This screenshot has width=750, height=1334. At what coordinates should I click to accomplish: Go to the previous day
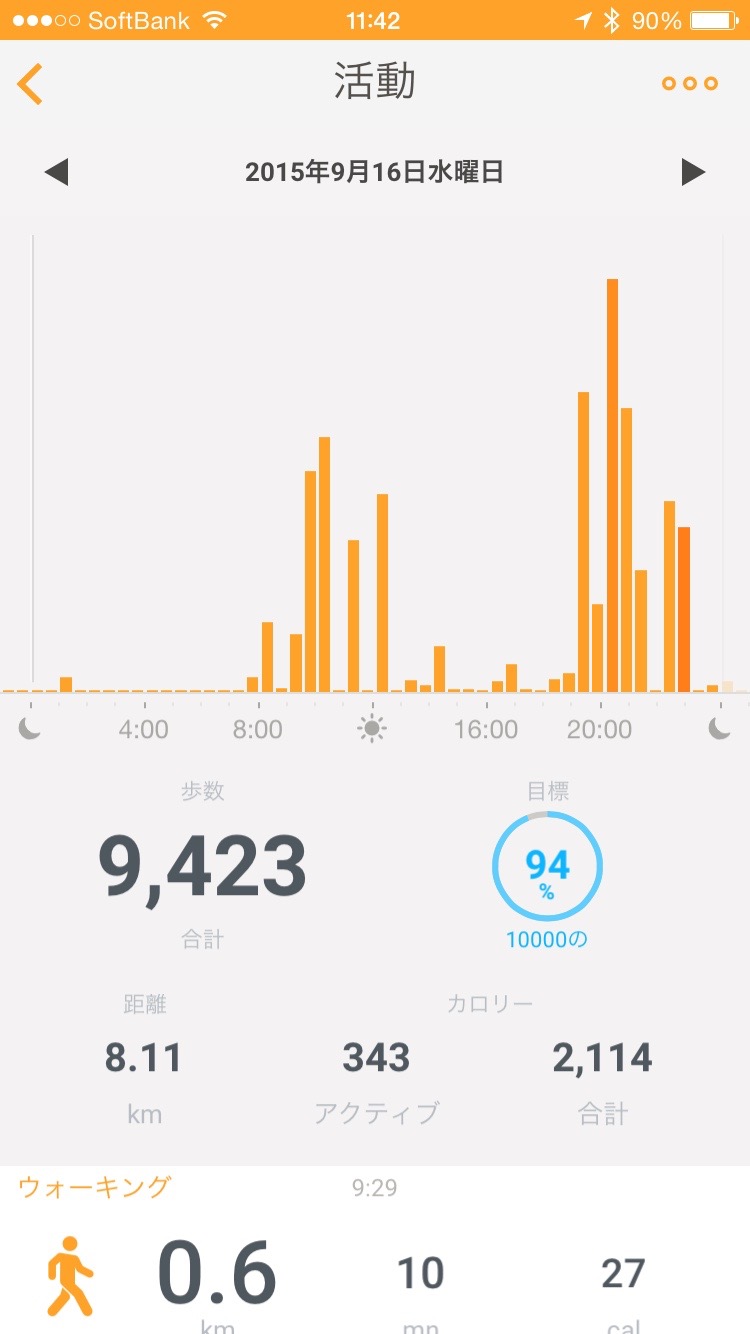pos(56,172)
